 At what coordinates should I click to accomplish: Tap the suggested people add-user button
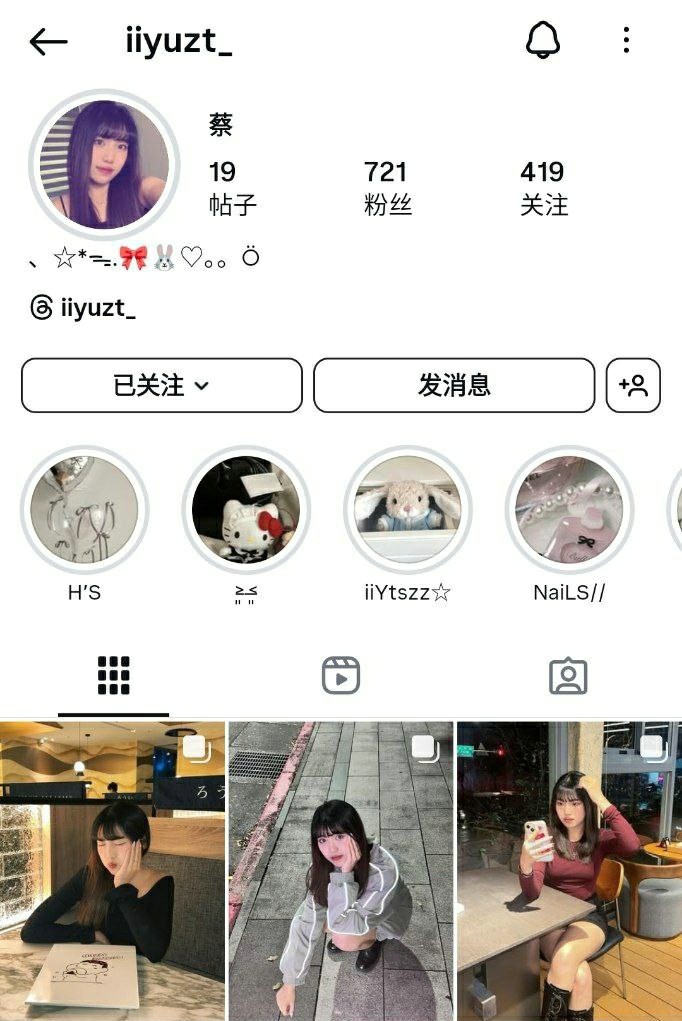pyautogui.click(x=633, y=385)
